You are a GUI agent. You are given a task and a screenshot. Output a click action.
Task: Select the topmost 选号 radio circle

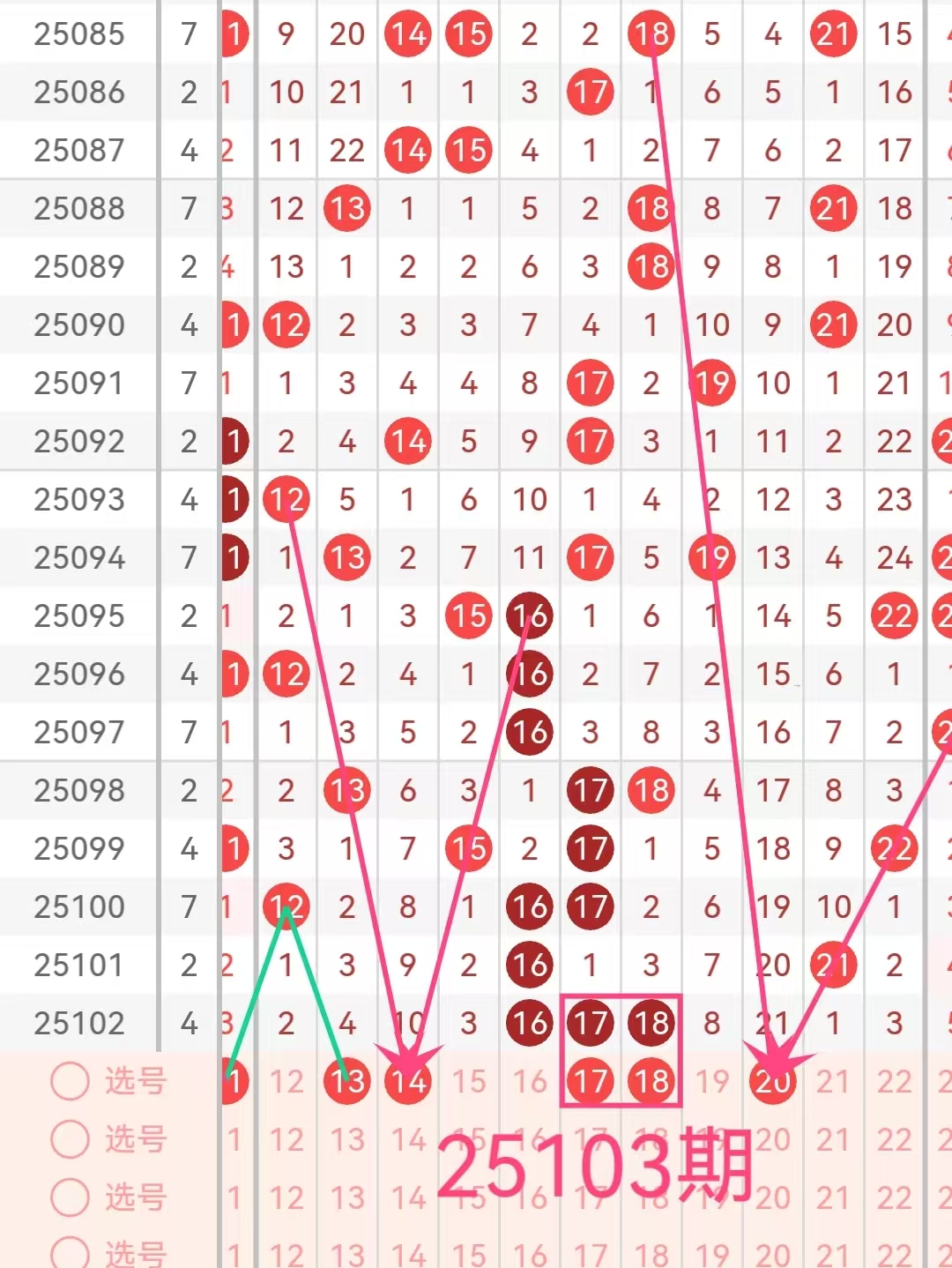click(71, 1080)
